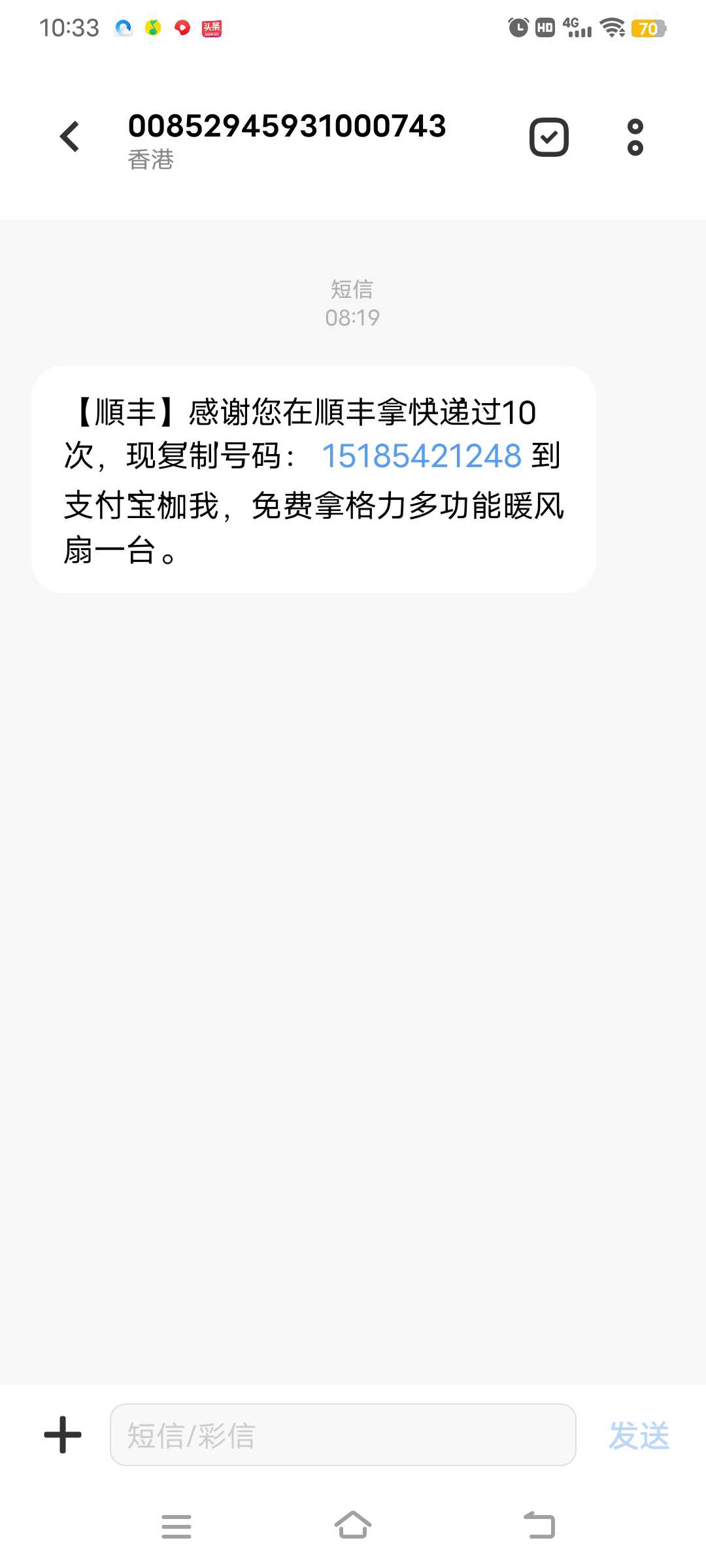This screenshot has height=1568, width=706.
Task: Open the multi-select checkbox icon
Action: tap(548, 137)
